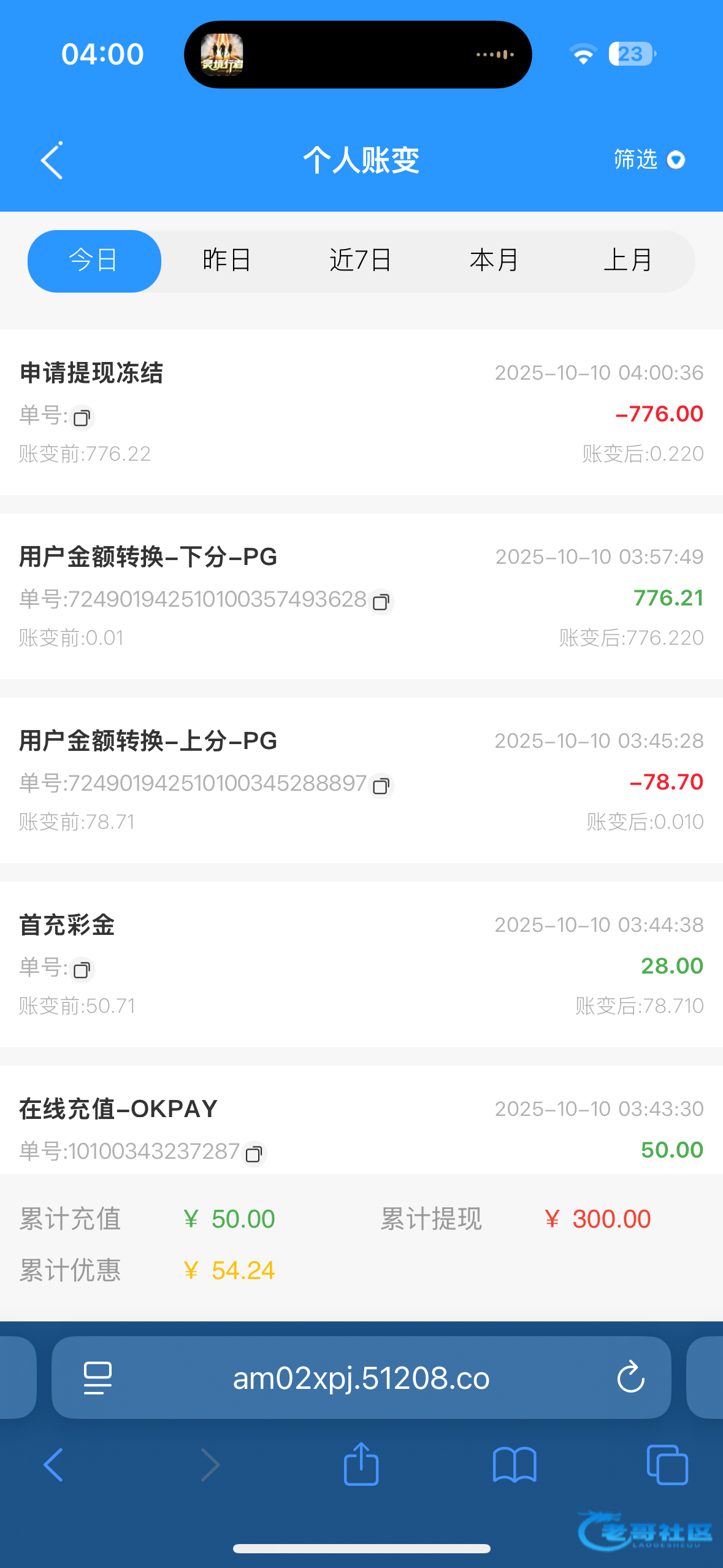723x1568 pixels.
Task: Show records for 本月
Action: [494, 261]
